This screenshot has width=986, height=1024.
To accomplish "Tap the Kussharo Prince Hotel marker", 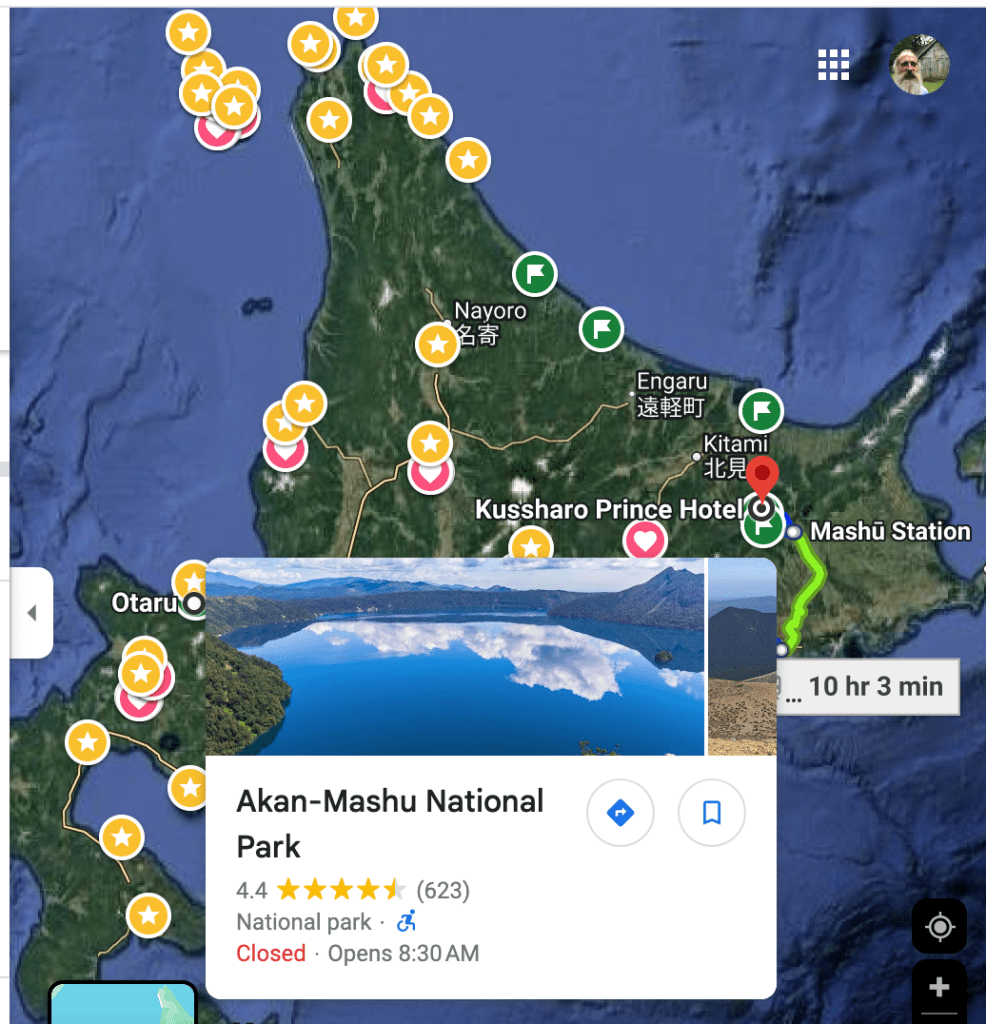I will pos(762,508).
